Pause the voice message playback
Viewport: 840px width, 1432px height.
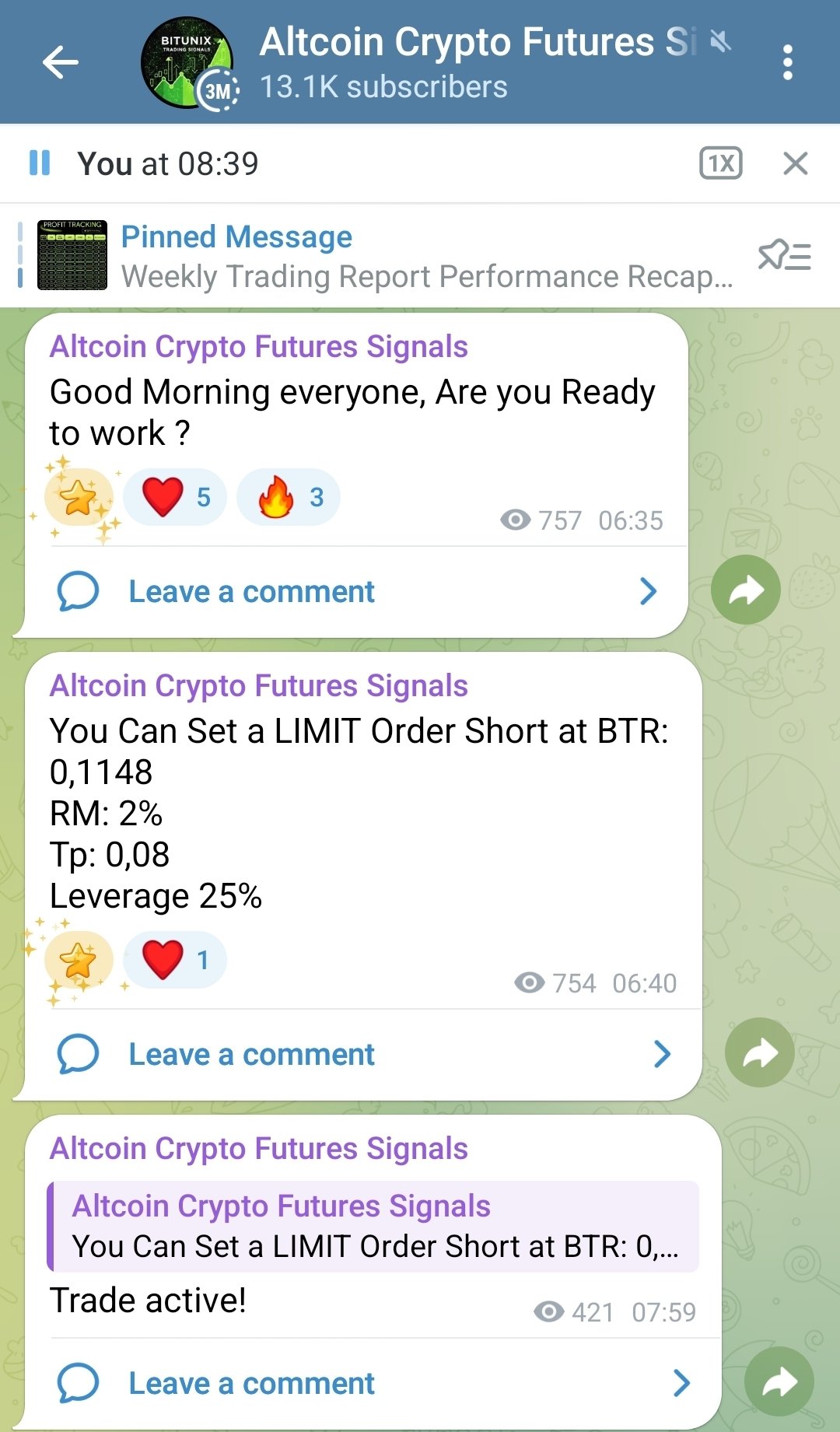[39, 163]
